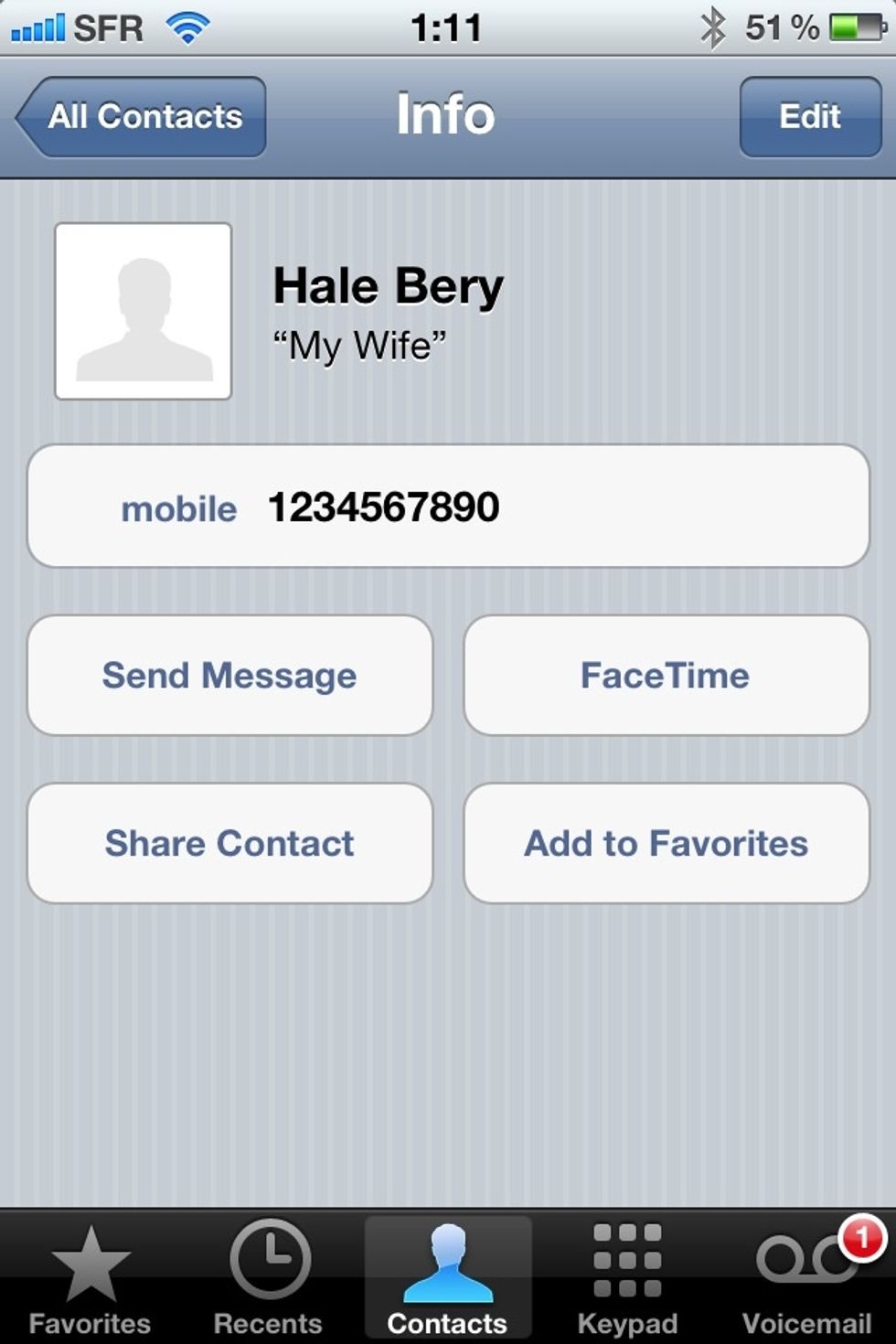Screen dimensions: 896x1344
Task: Open the Keypad tab
Action: click(627, 1278)
